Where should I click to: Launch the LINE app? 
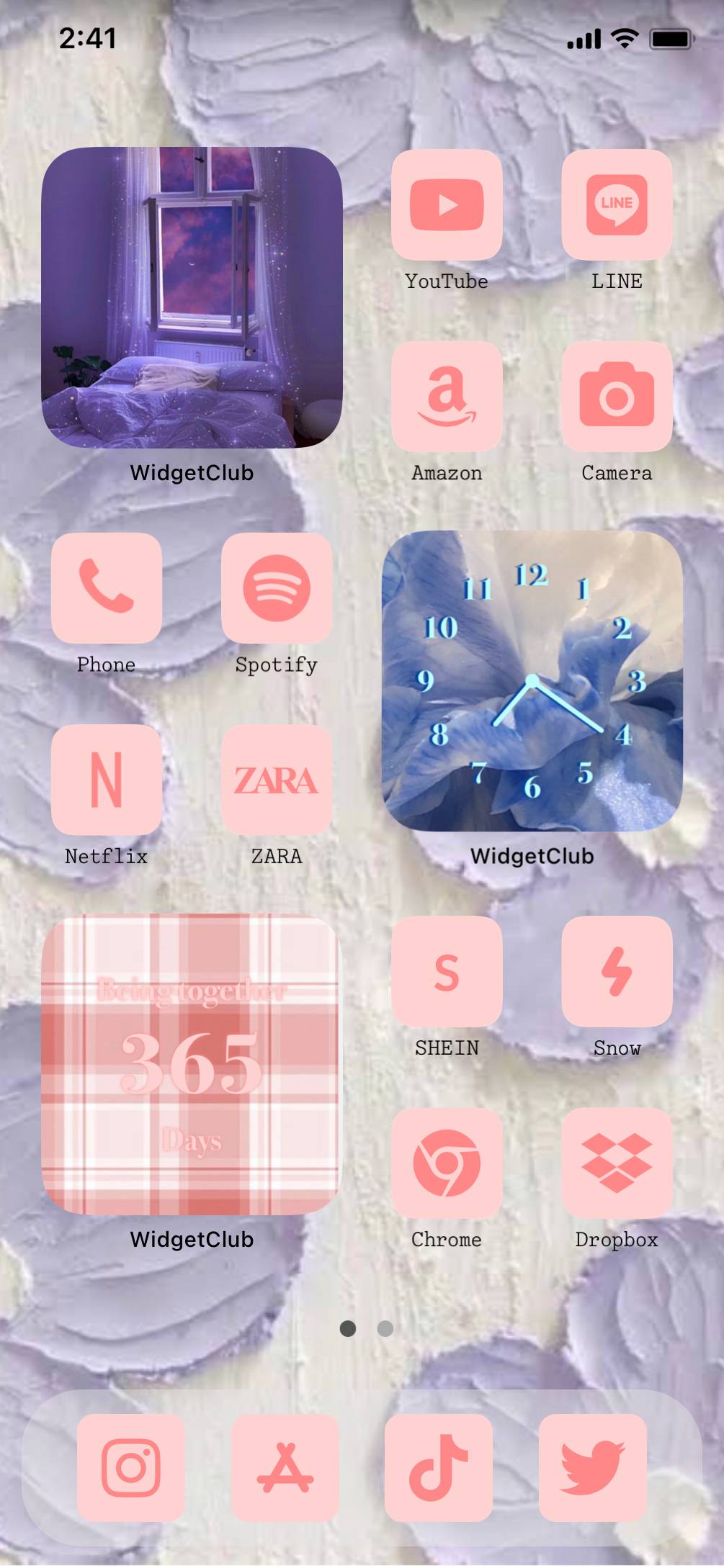point(617,205)
